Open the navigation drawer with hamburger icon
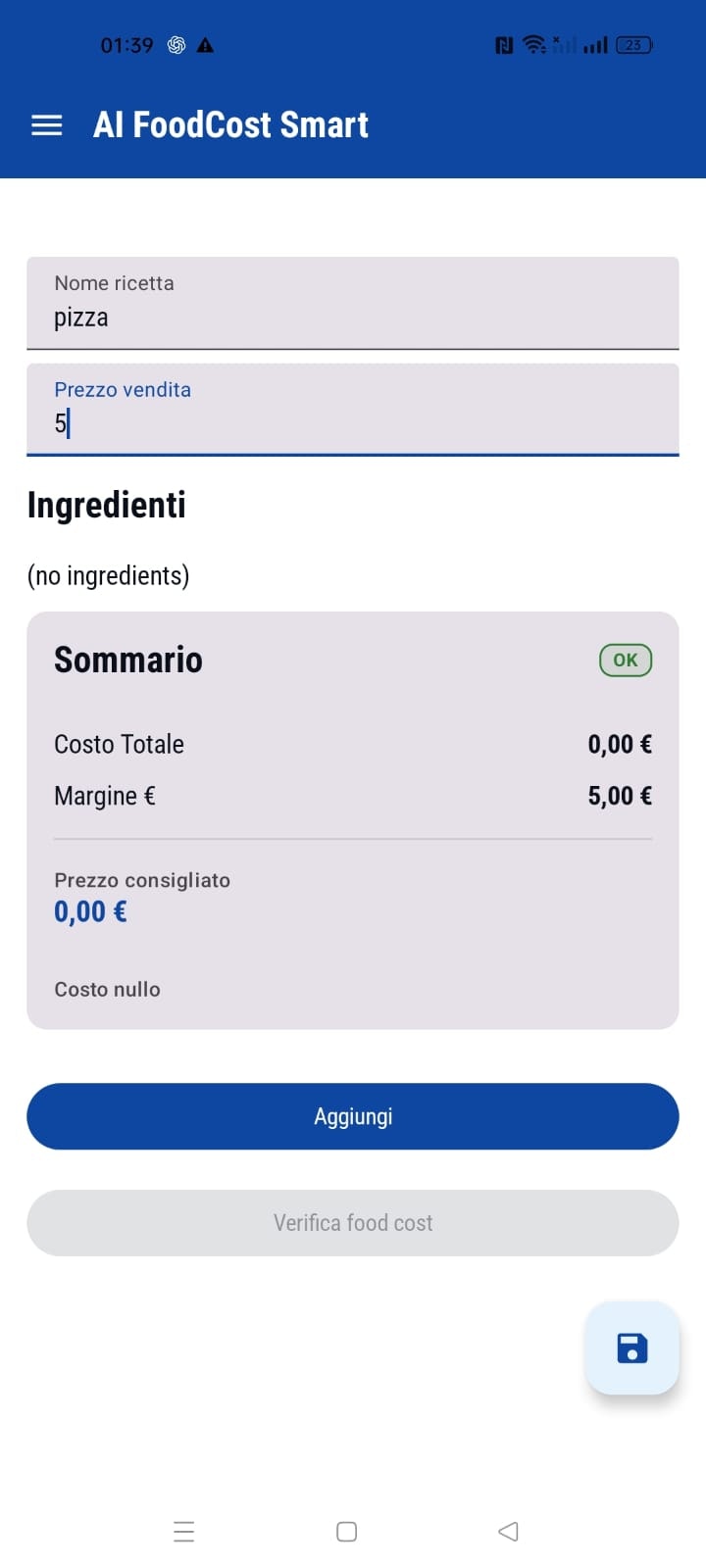Screen dimensions: 706x1568 coord(45,124)
